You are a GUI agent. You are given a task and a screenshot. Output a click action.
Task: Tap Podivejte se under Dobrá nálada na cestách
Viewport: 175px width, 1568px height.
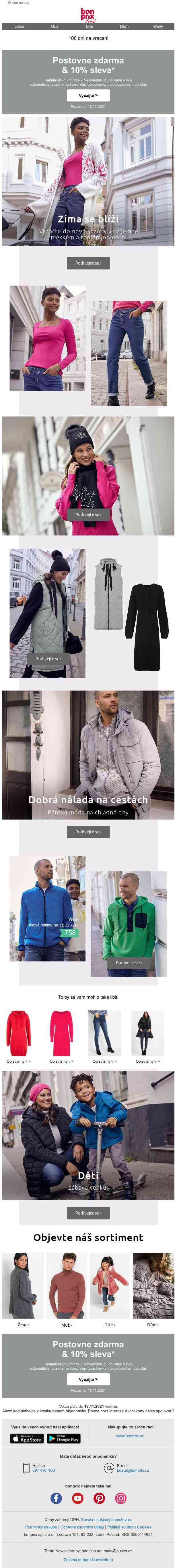click(88, 832)
